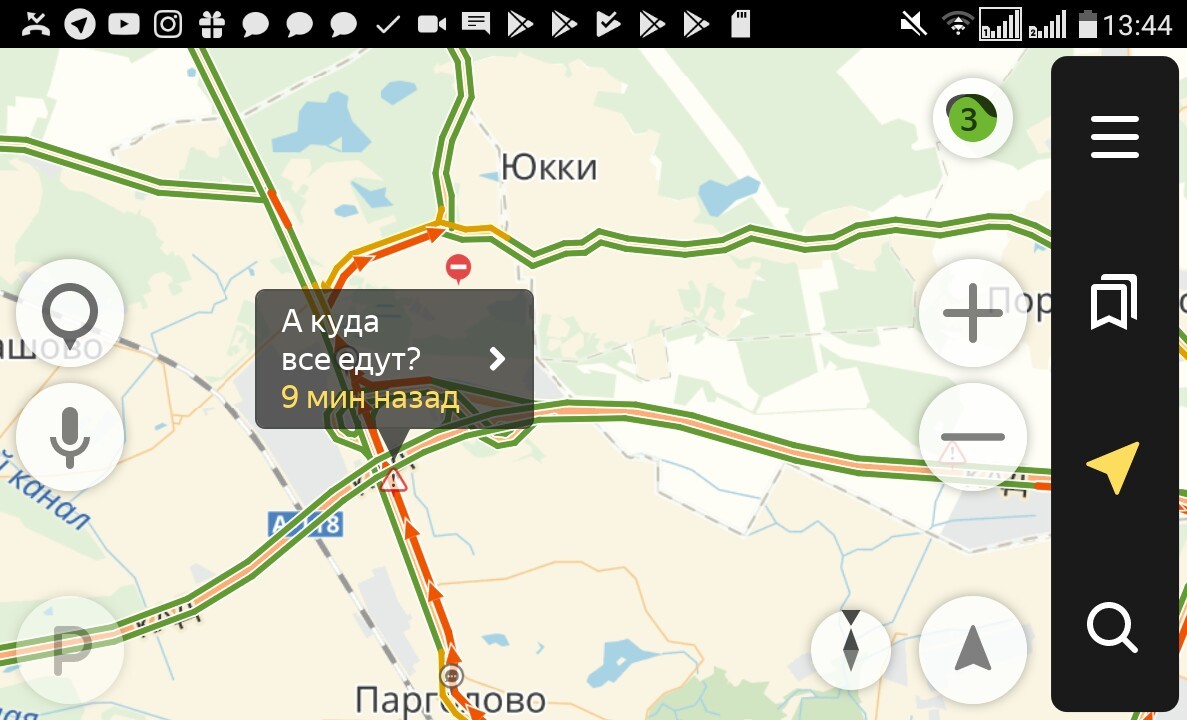
Task: Center map on my location
Action: click(972, 651)
